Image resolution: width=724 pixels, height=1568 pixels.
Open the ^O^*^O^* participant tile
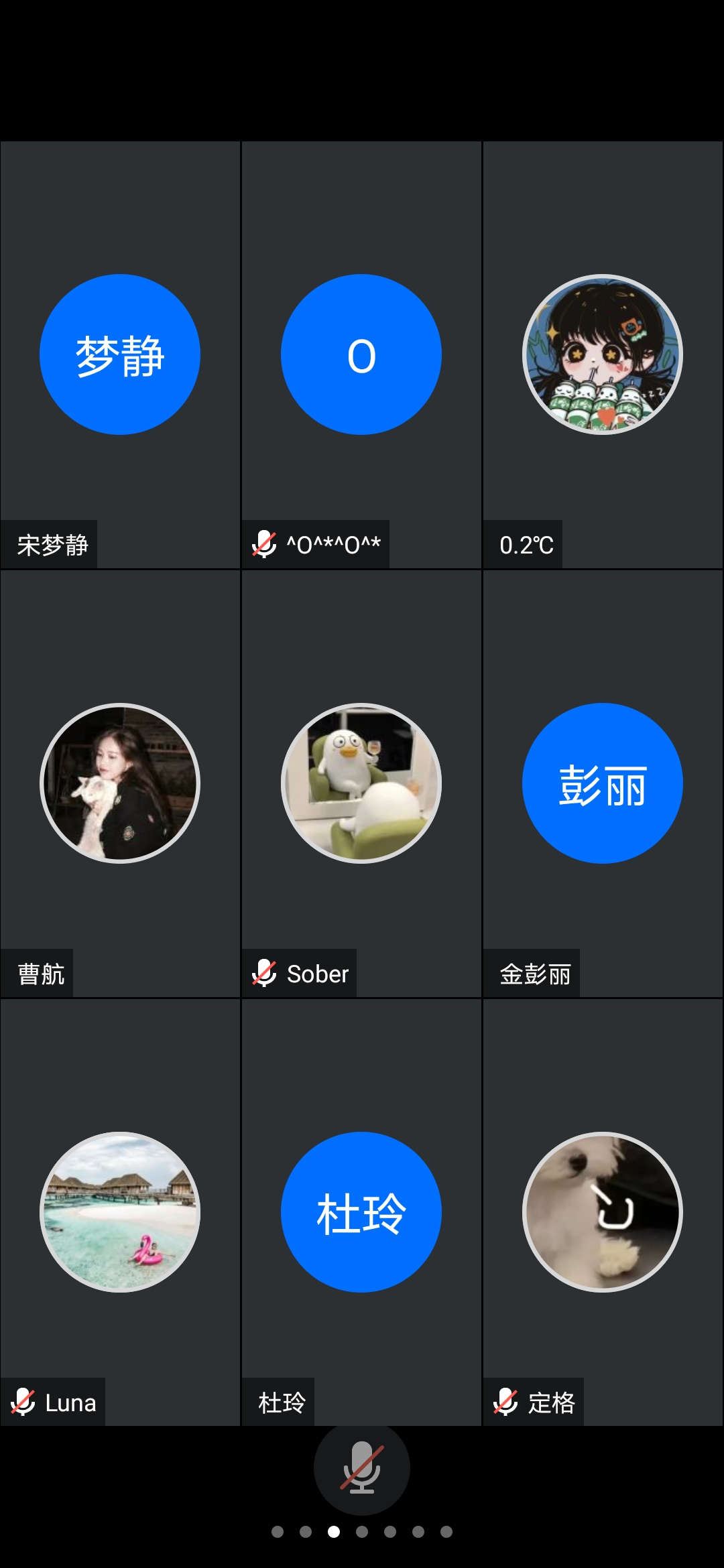361,355
